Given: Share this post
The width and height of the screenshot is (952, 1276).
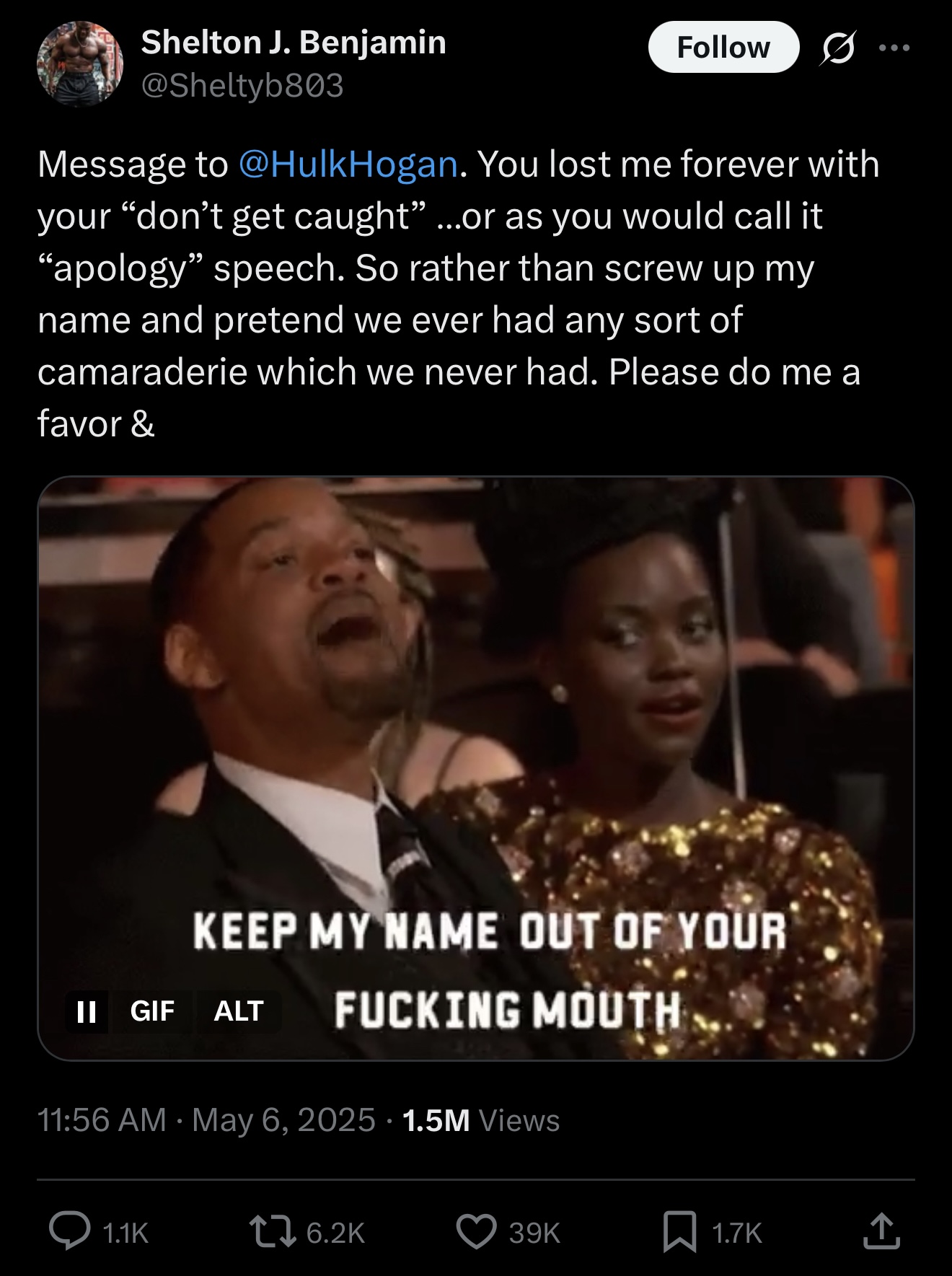Looking at the screenshot, I should [881, 1231].
